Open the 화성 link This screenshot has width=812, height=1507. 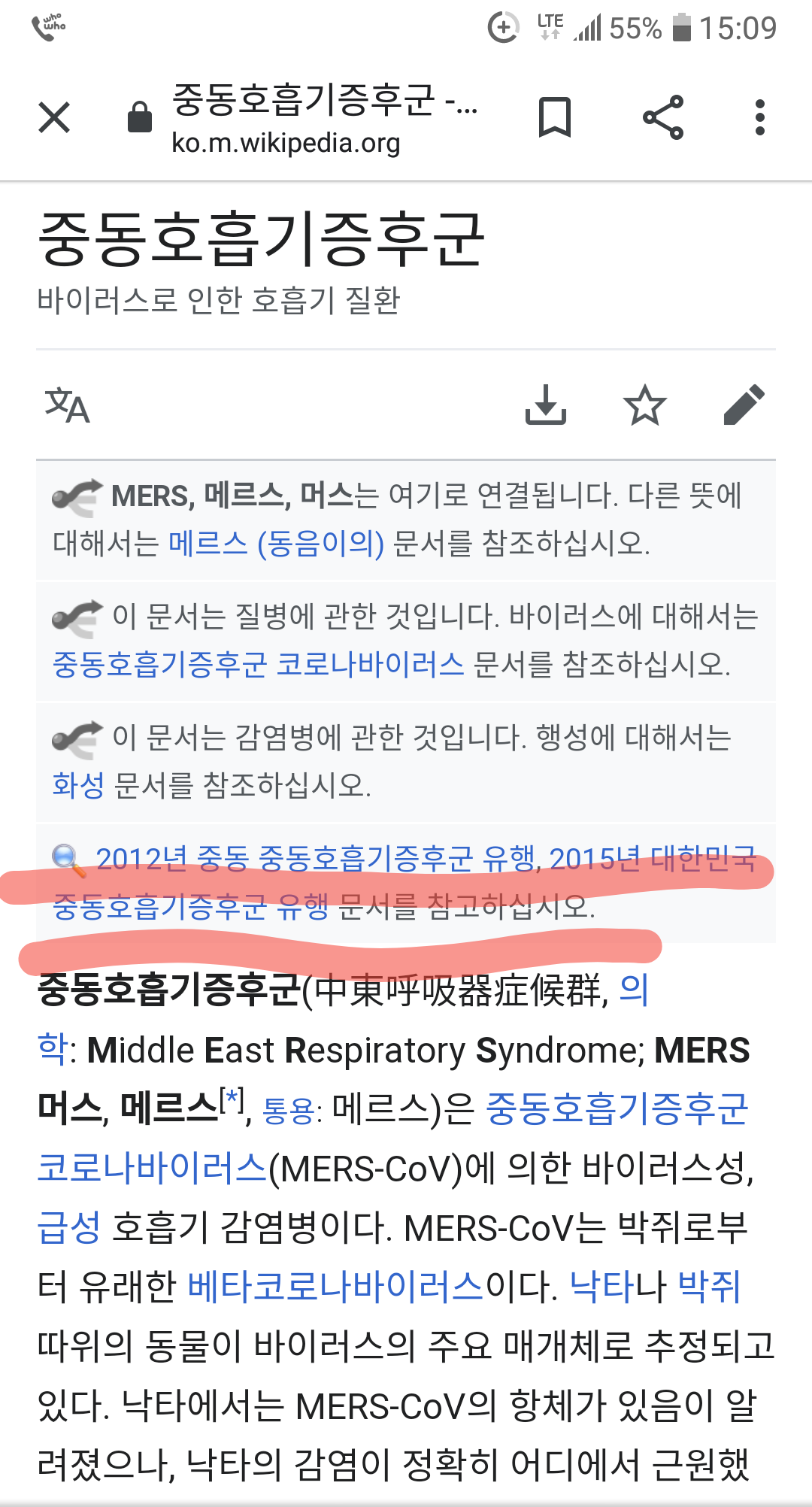pyautogui.click(x=78, y=786)
